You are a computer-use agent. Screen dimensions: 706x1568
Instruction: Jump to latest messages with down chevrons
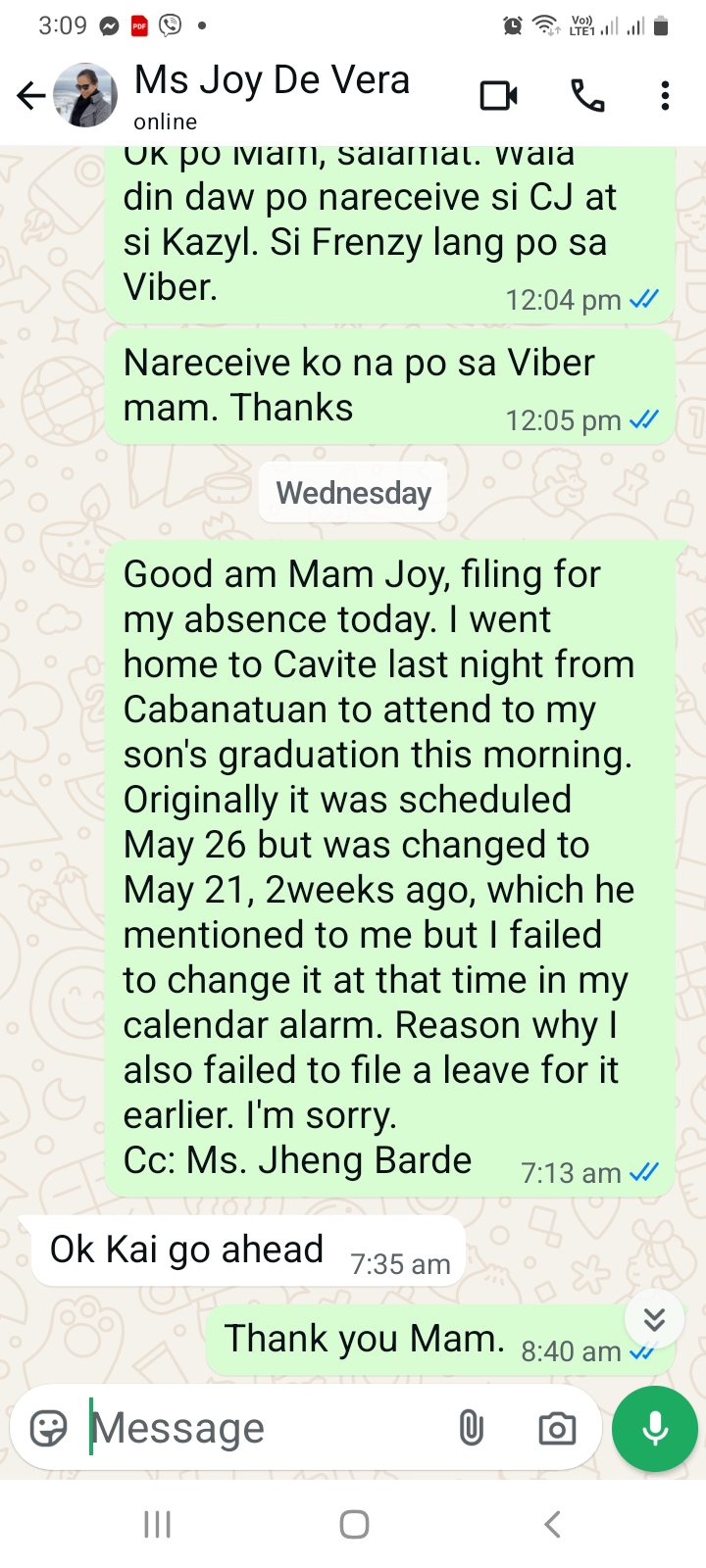(654, 1319)
